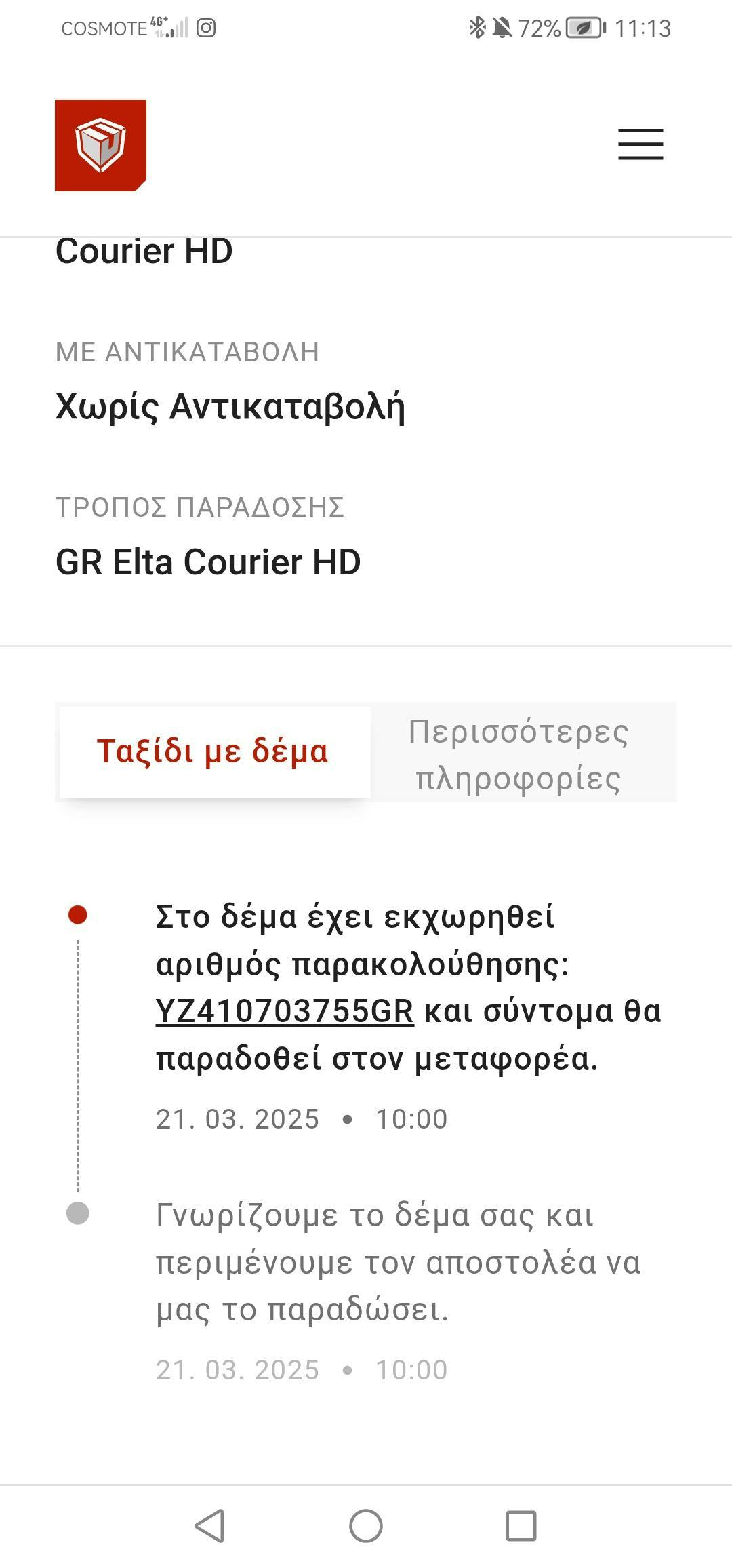Go back with the system back button
The width and height of the screenshot is (732, 1568).
coord(209,1527)
